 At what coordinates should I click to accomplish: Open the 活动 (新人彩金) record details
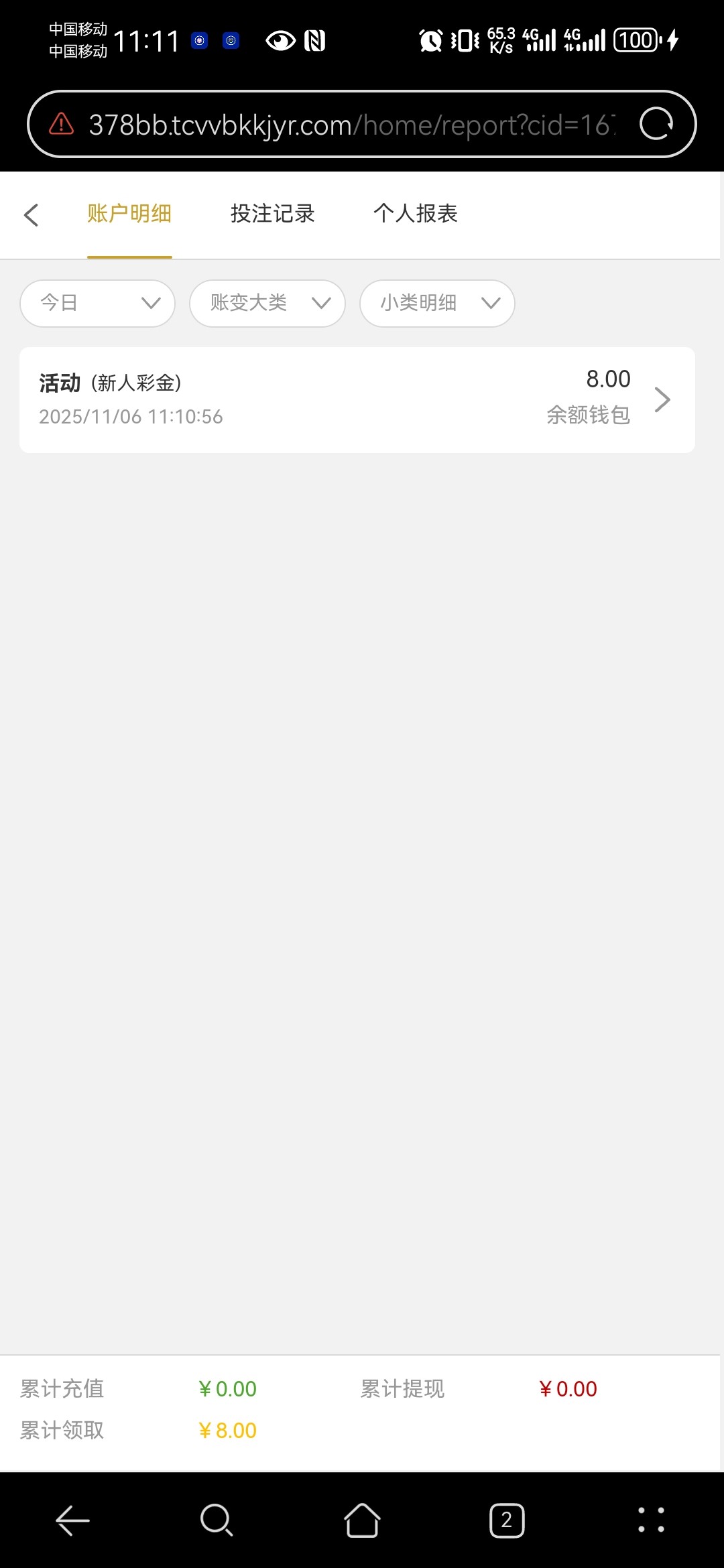click(x=357, y=399)
